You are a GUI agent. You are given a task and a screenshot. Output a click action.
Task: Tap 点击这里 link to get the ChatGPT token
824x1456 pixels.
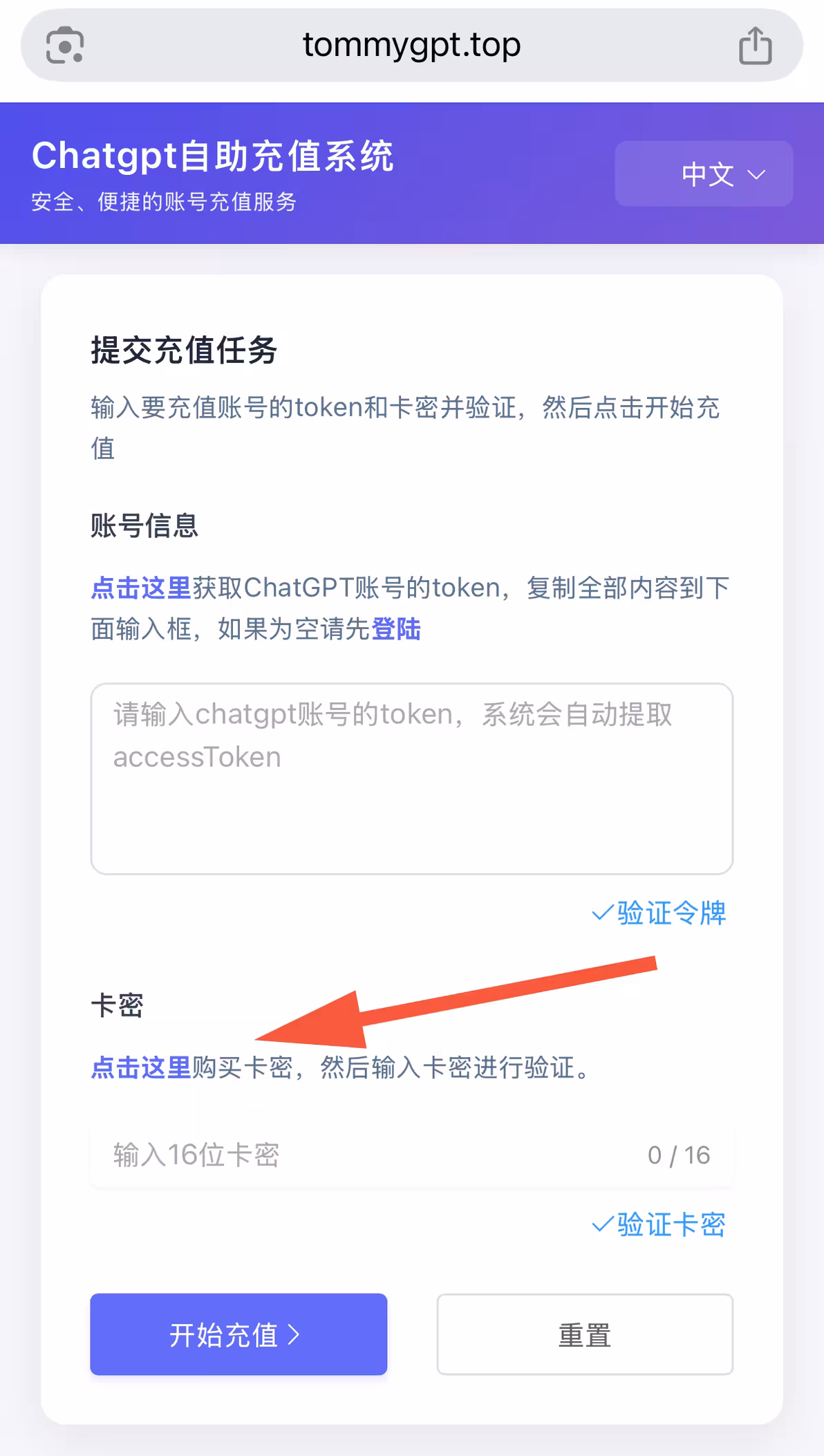coord(141,588)
